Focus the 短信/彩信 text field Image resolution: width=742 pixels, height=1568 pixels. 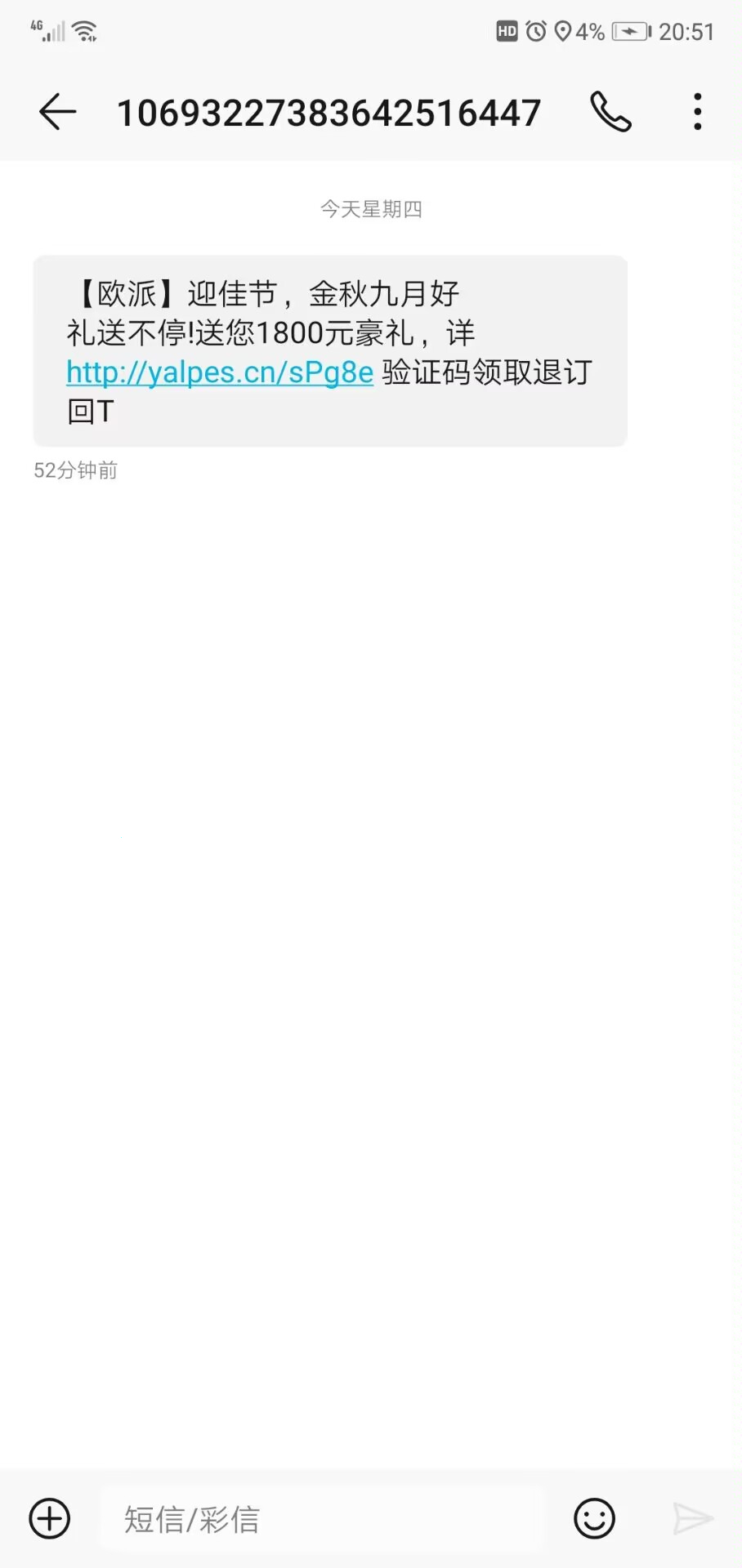(323, 1519)
